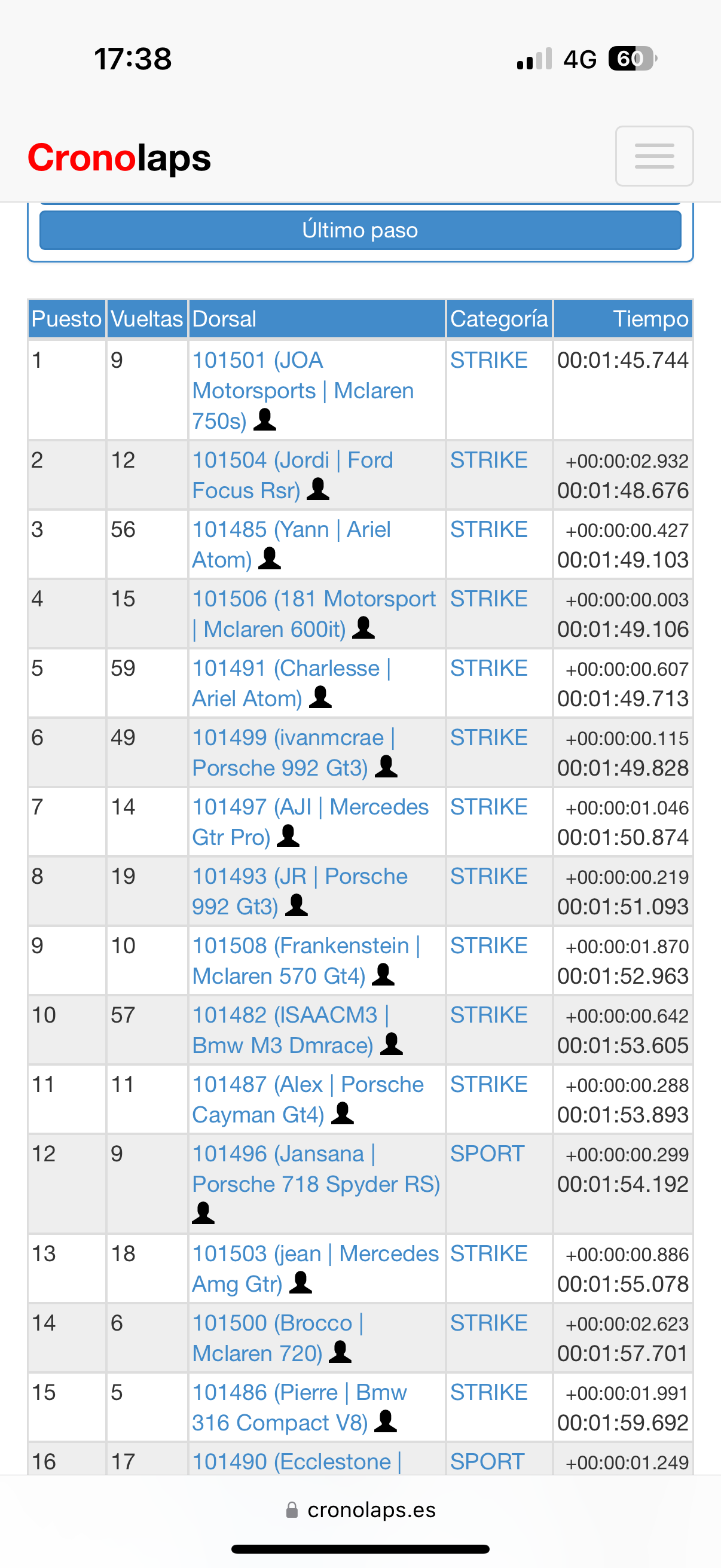This screenshot has width=721, height=1568.
Task: Open dorsal 101501 JOA Motorsports
Action: point(303,390)
